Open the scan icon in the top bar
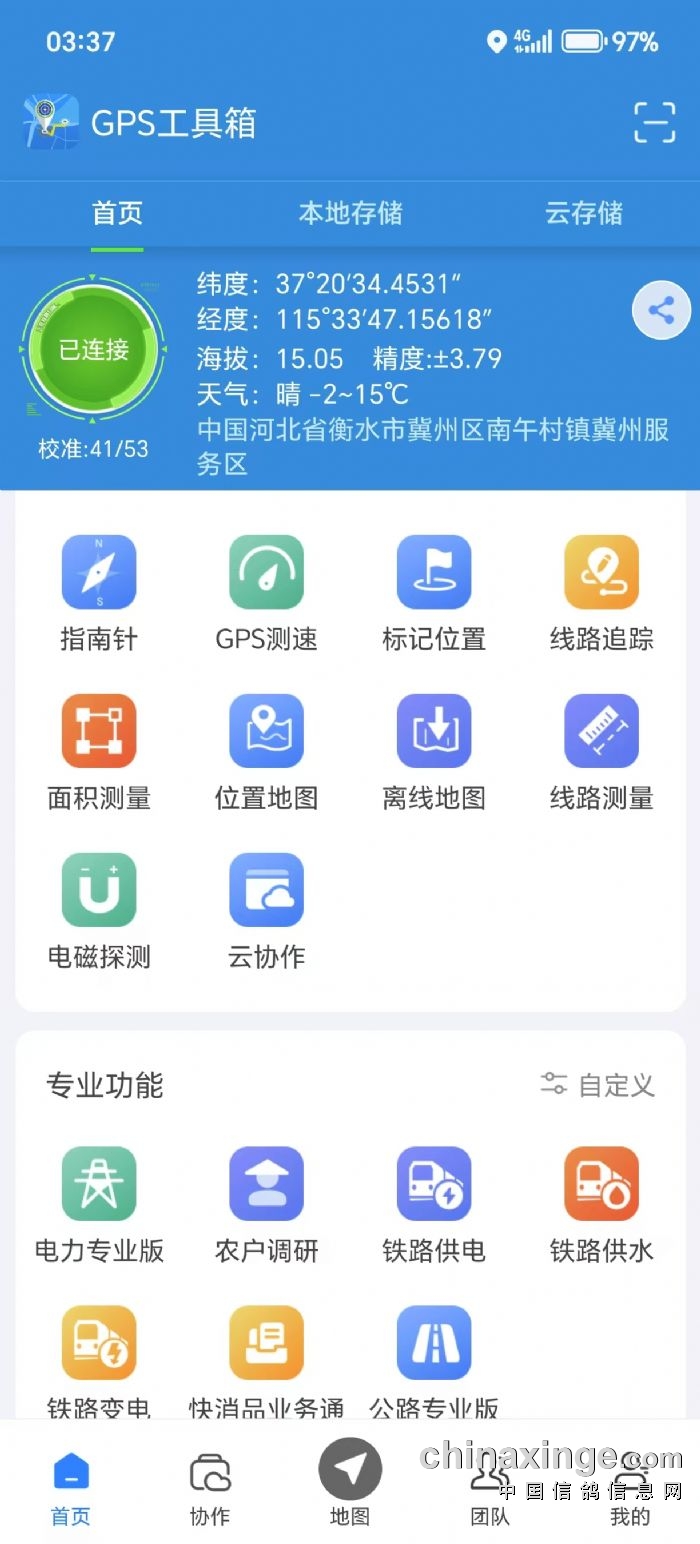Viewport: 700px width, 1544px height. tap(655, 122)
